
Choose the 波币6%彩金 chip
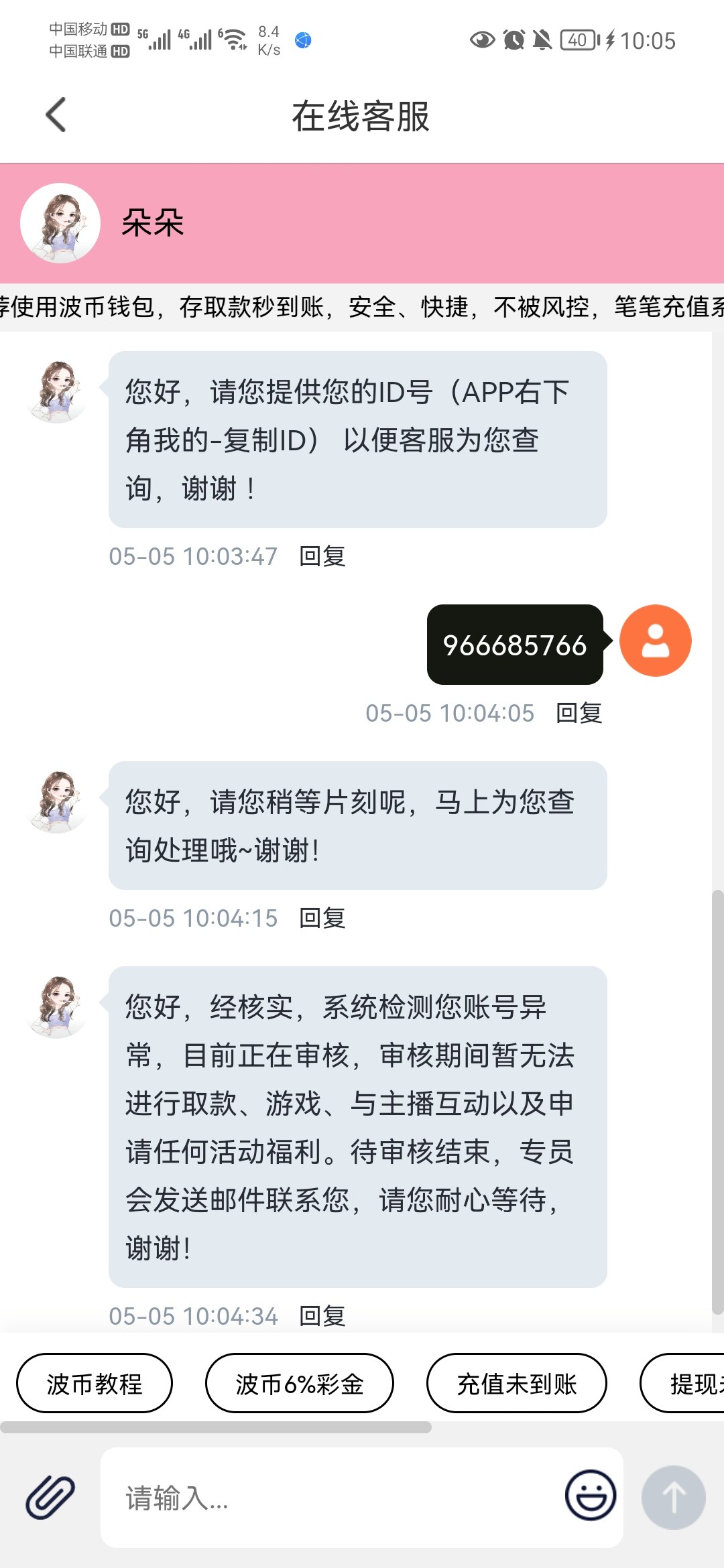[300, 1383]
